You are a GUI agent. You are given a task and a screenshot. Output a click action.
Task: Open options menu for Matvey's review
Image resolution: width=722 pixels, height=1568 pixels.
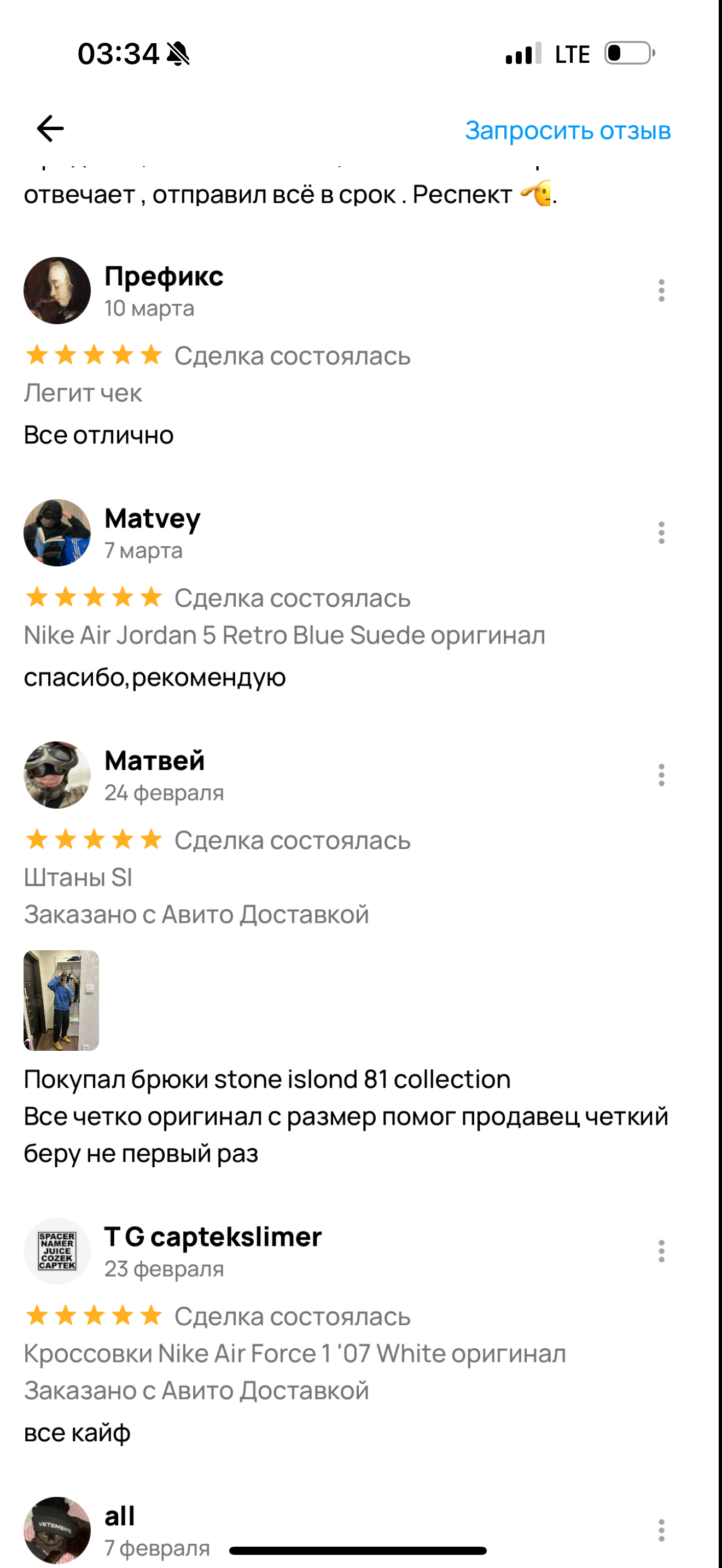[661, 533]
